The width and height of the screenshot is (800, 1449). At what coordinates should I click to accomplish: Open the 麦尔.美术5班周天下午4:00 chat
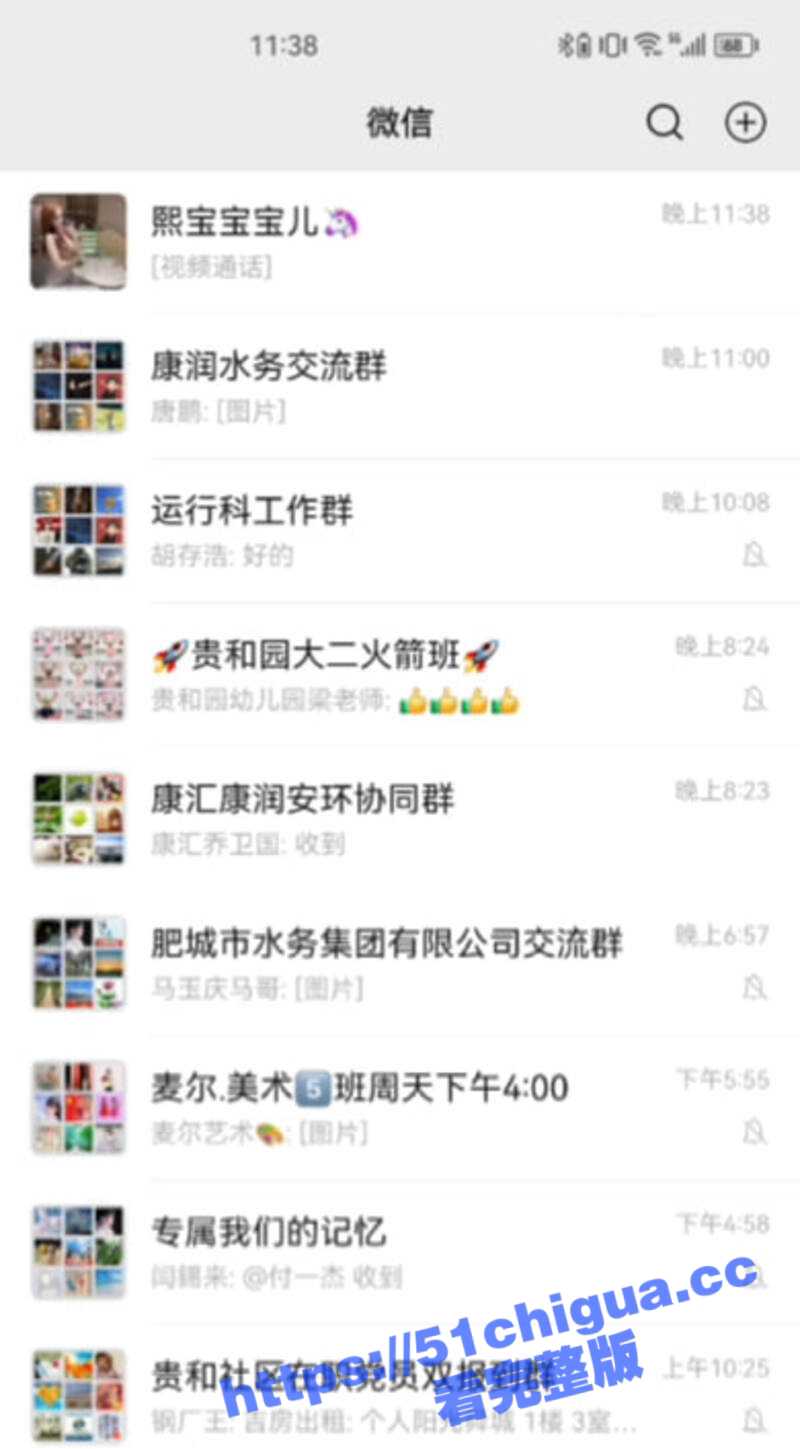(x=400, y=1107)
